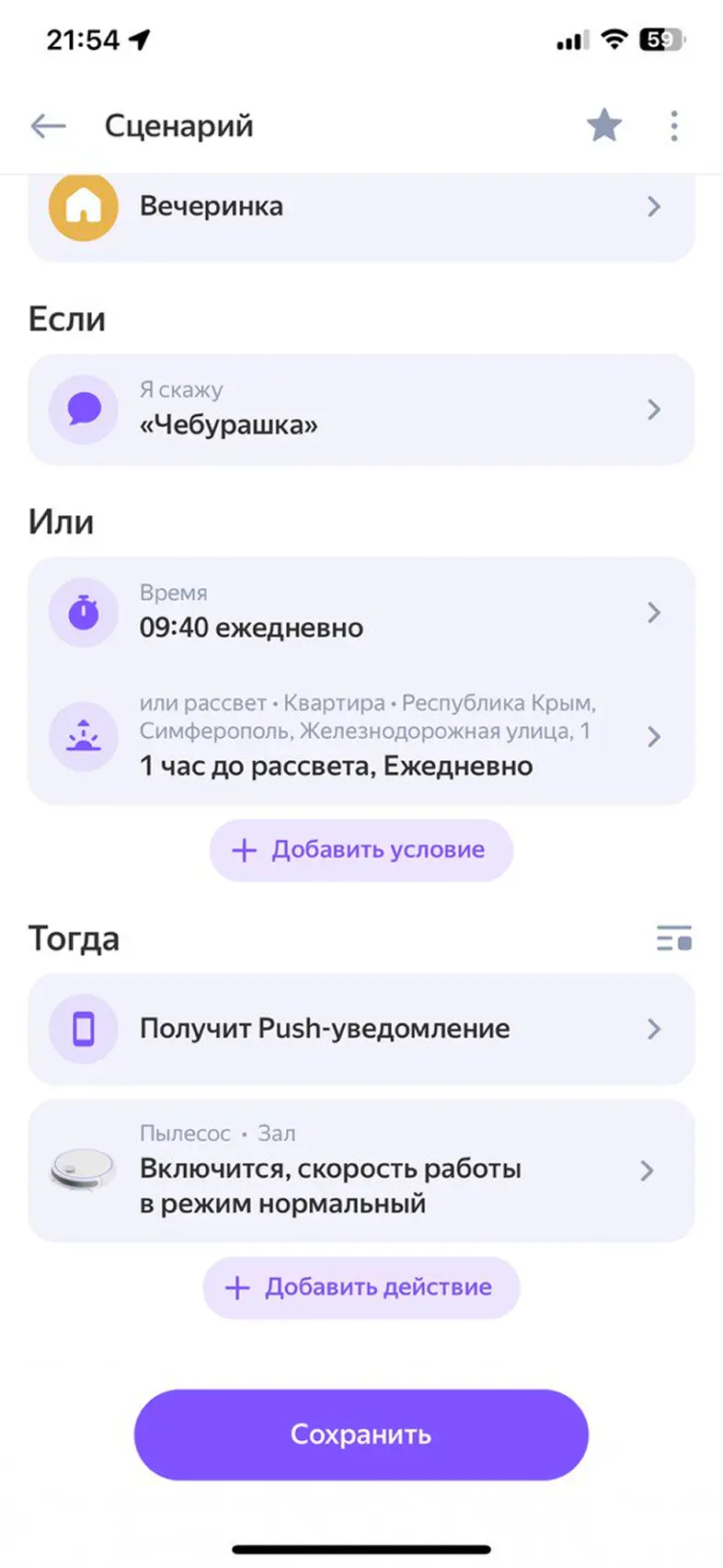Screen dimensions: 723x1568
Task: Open the three-dot overflow menu
Action: point(674,125)
